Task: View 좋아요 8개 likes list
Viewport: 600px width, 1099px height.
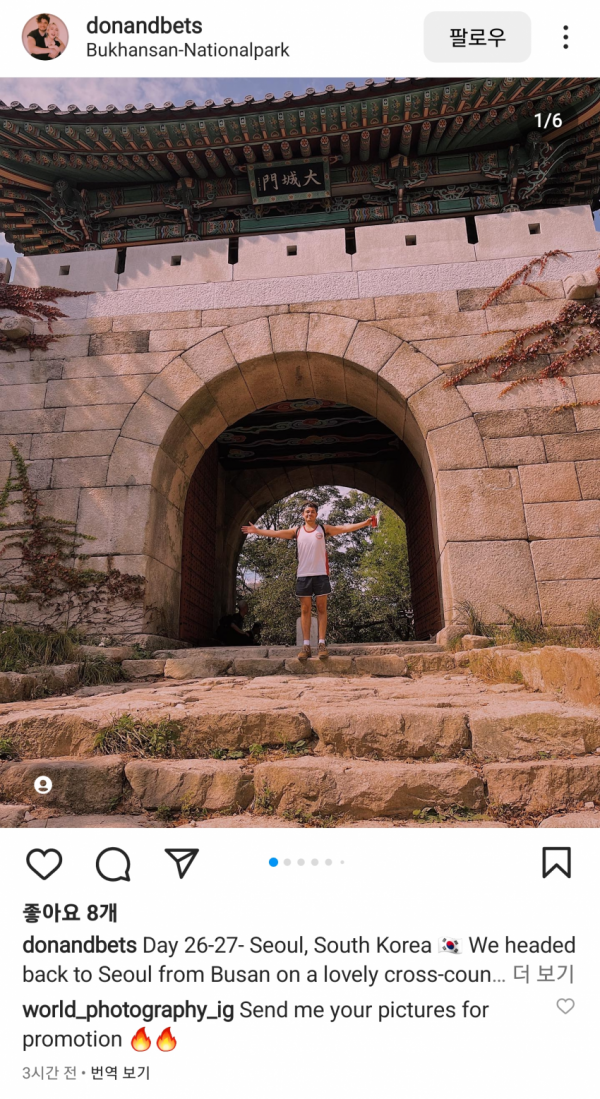Action: pyautogui.click(x=70, y=912)
